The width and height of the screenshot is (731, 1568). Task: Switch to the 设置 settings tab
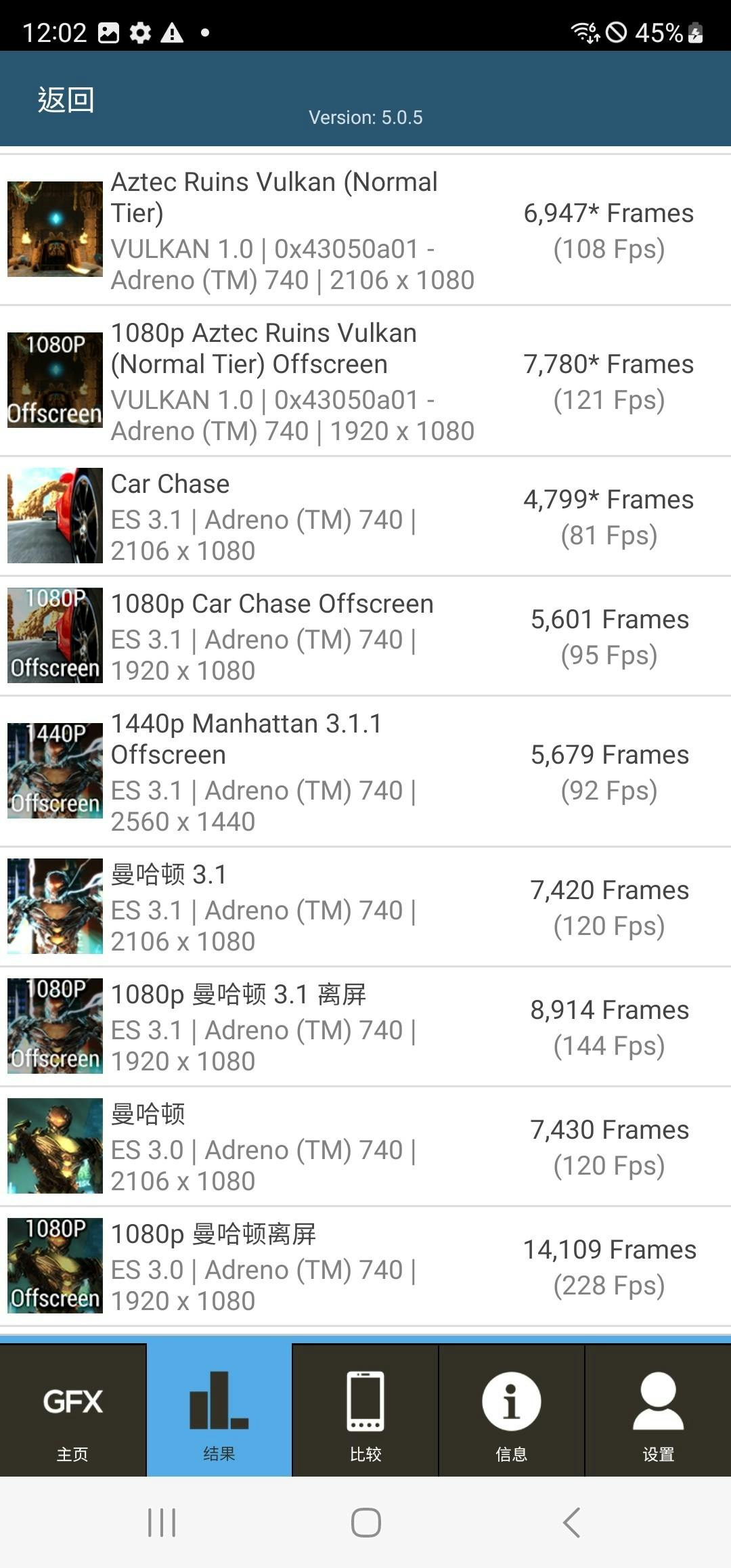658,1411
